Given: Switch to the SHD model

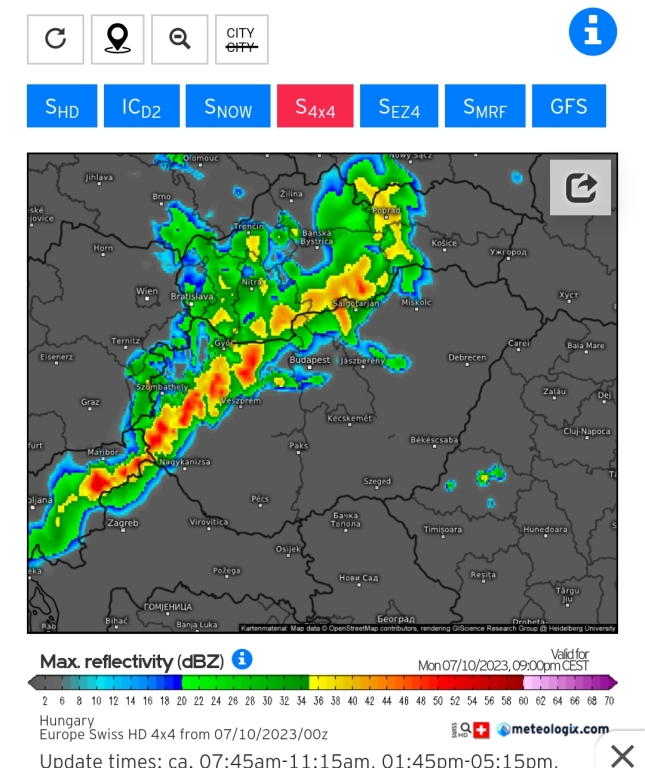Looking at the screenshot, I should [62, 106].
